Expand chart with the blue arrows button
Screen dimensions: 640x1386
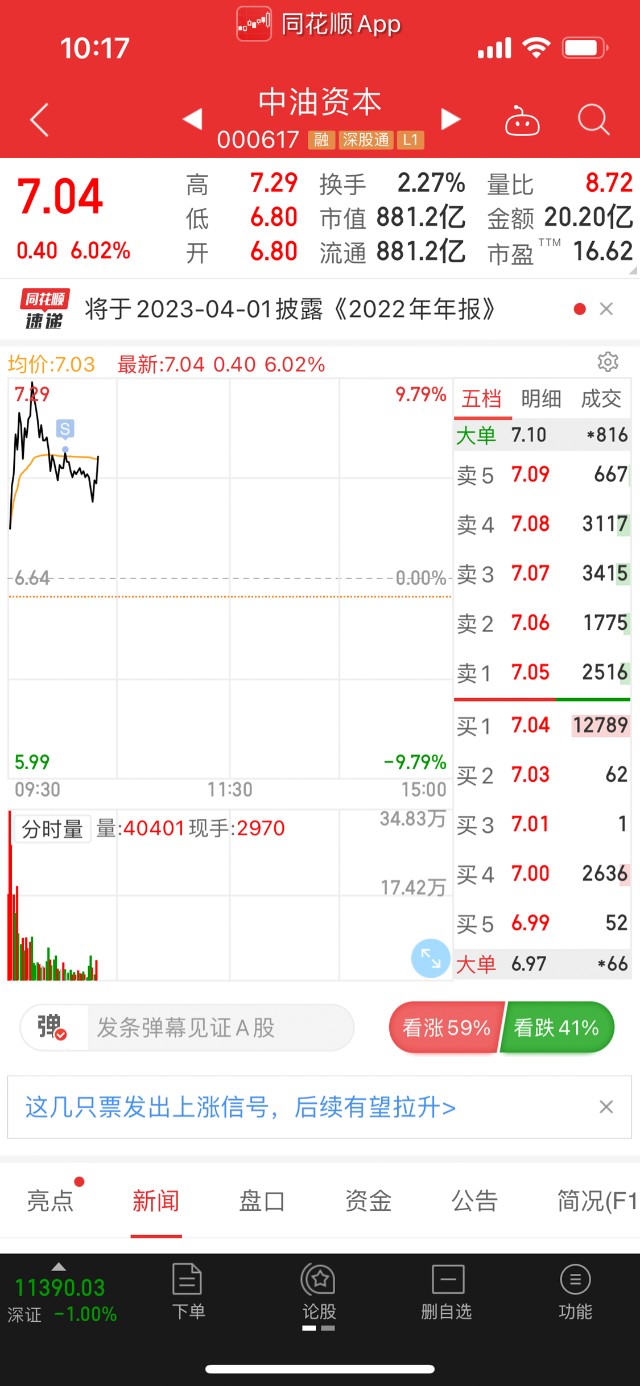(431, 958)
